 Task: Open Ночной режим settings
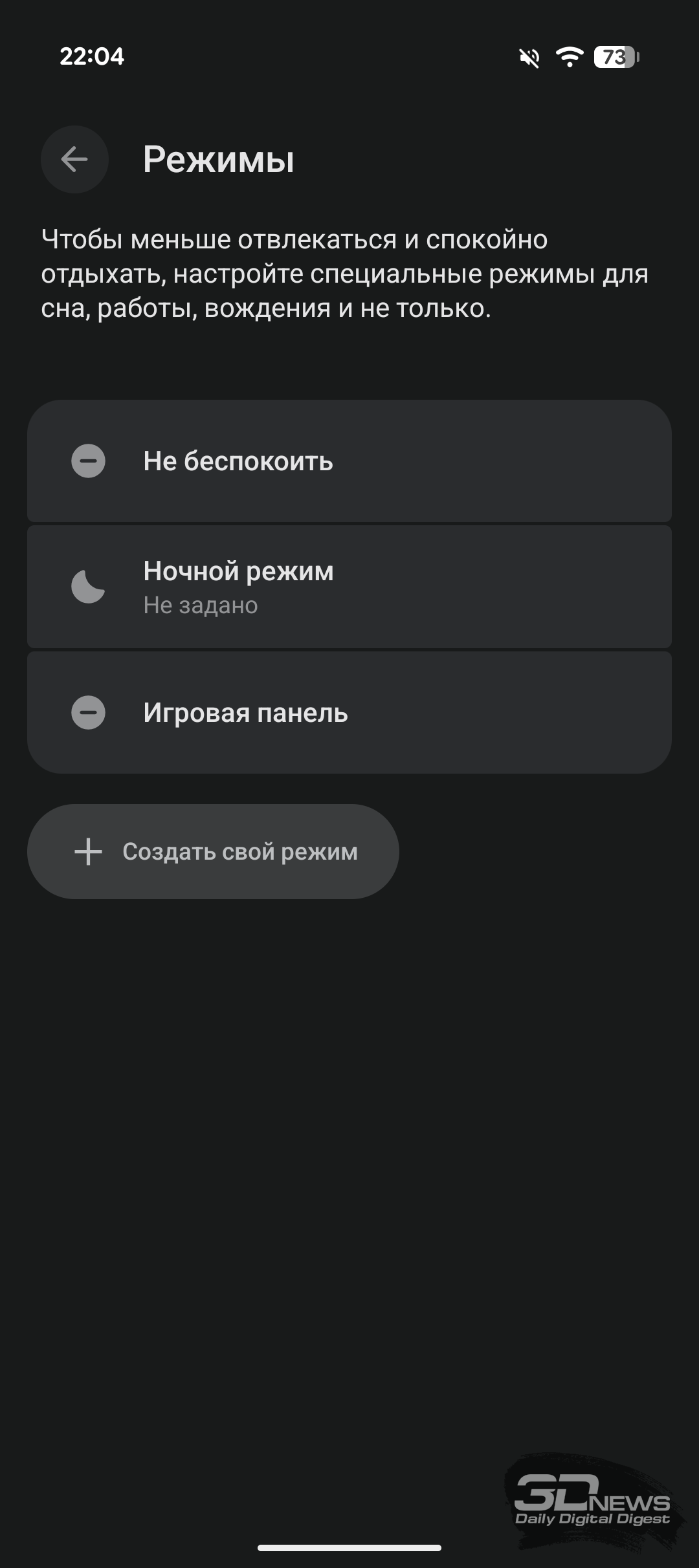(x=349, y=587)
